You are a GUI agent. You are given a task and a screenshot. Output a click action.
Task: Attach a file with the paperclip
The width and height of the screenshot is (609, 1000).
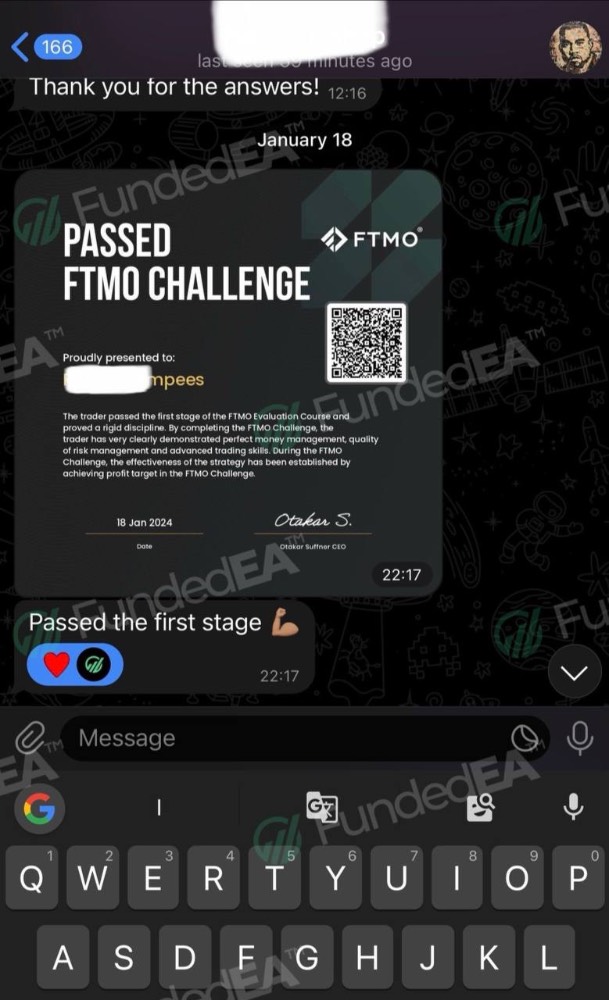28,739
